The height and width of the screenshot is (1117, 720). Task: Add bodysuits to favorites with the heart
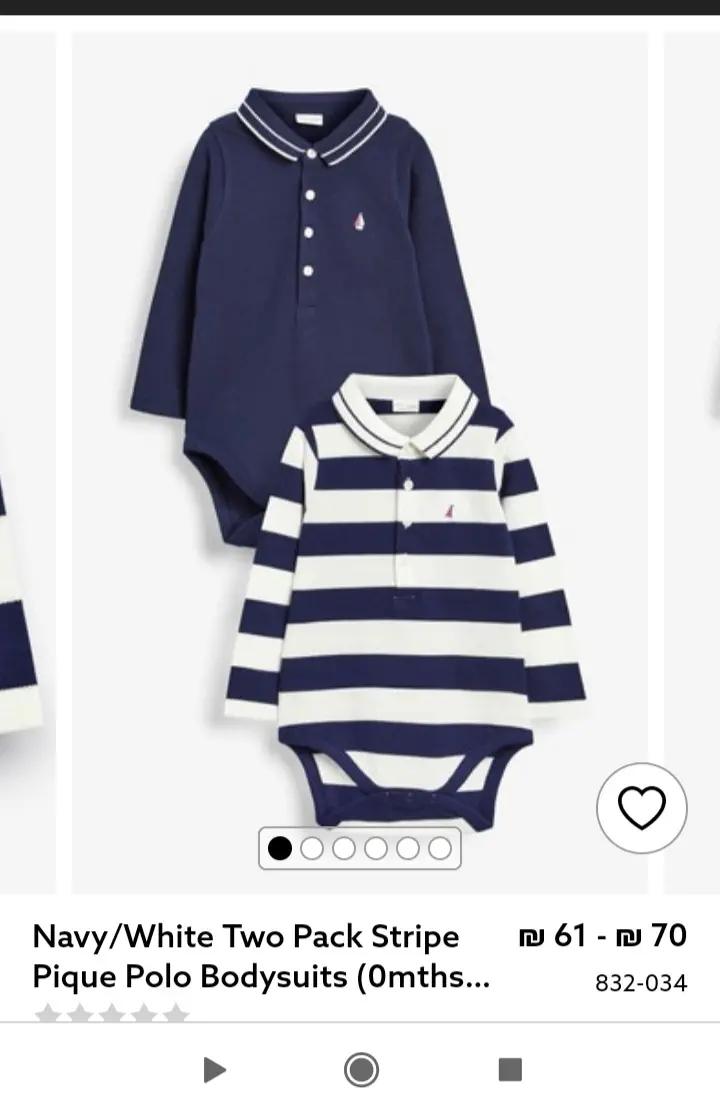641,808
